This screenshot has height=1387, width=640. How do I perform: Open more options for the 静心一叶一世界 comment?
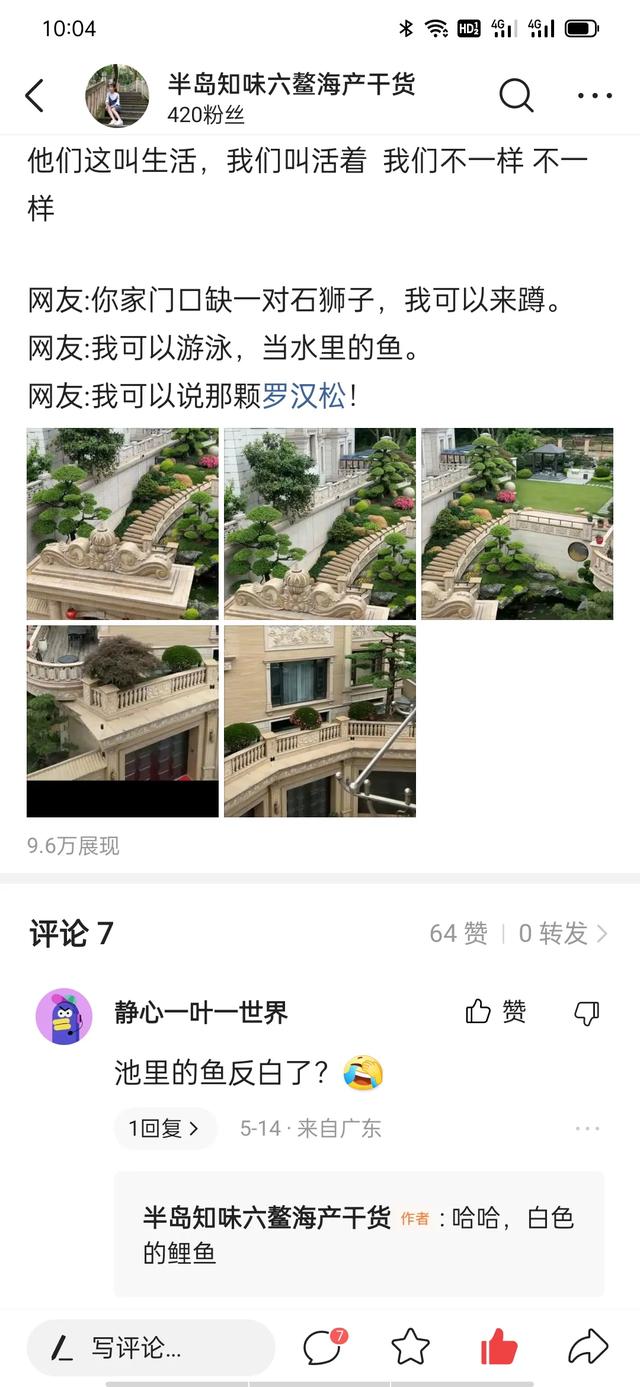(x=587, y=1128)
